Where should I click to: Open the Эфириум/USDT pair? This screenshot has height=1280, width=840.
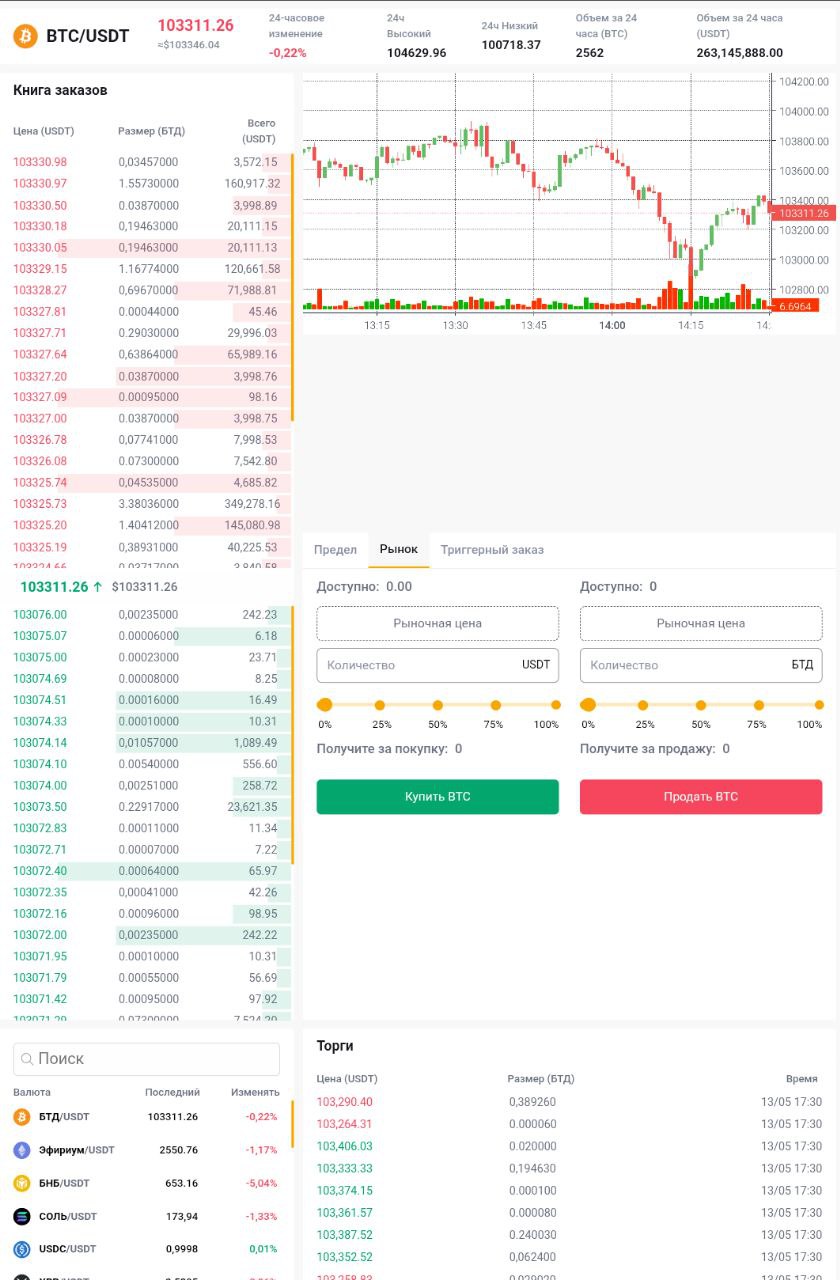pos(146,1150)
